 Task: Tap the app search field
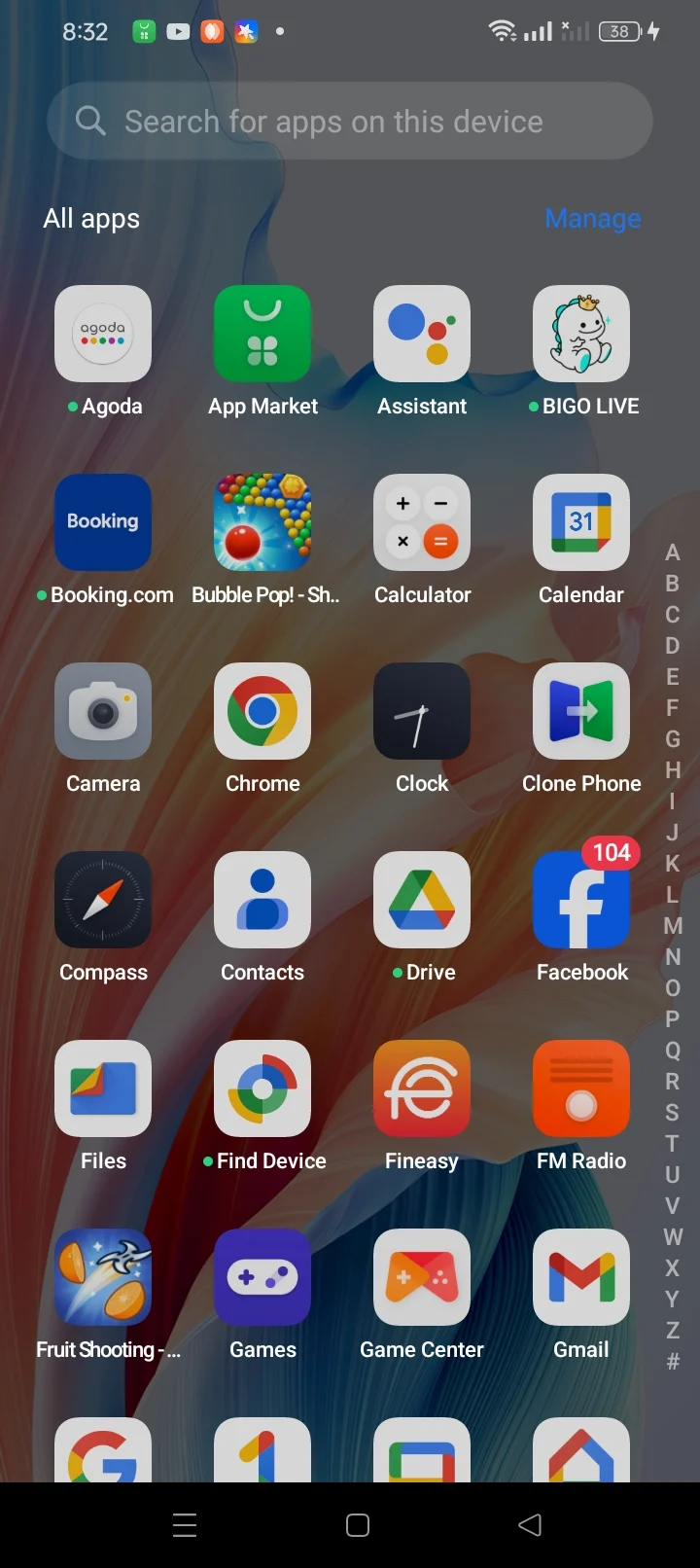[350, 122]
